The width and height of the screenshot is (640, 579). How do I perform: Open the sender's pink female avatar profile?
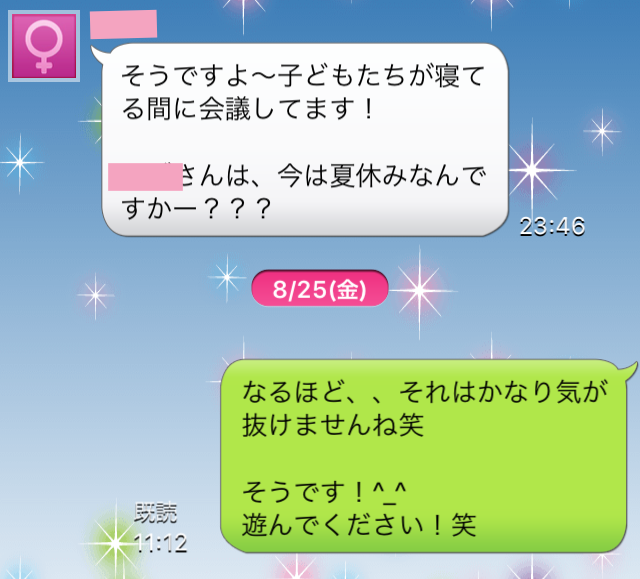click(x=44, y=46)
